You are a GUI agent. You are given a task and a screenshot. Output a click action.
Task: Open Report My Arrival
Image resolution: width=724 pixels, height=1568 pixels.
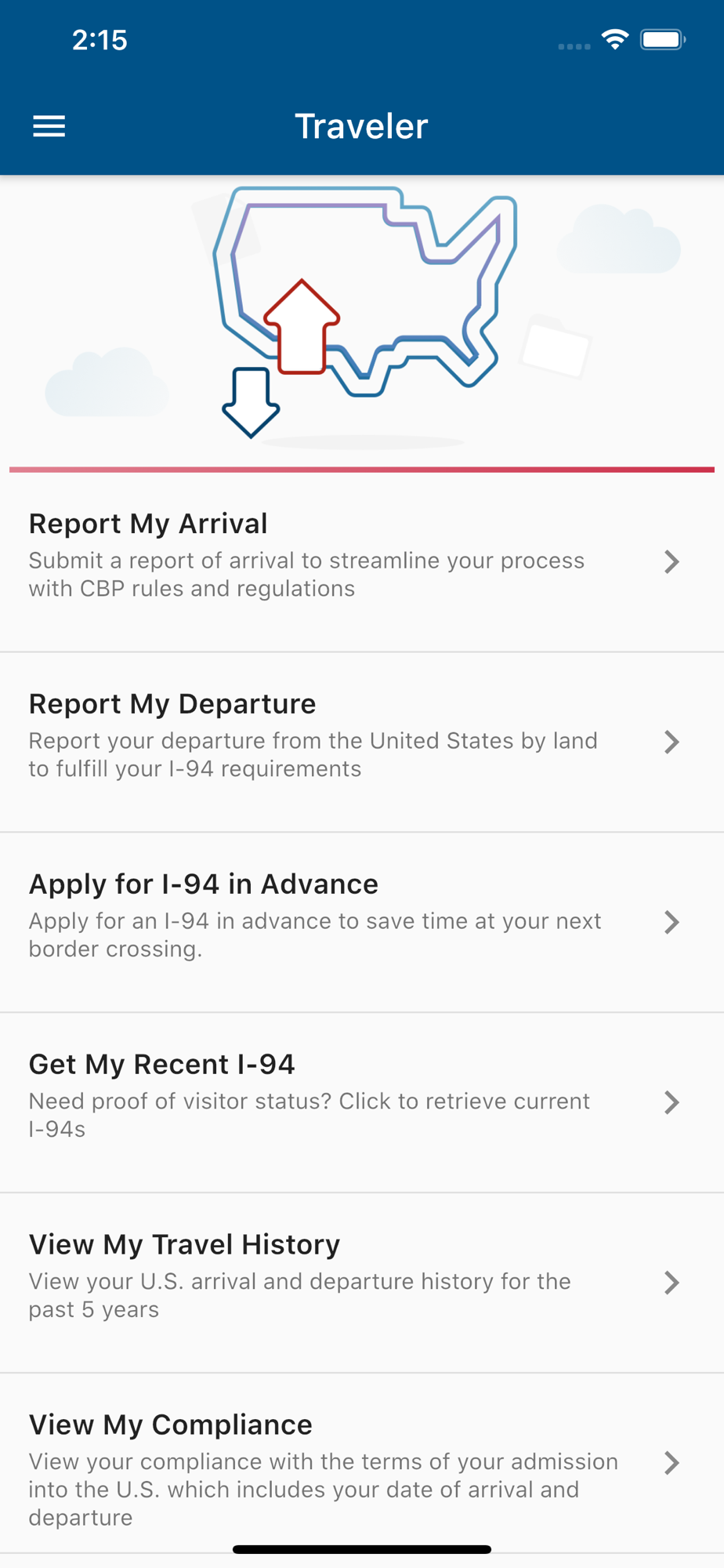(x=362, y=561)
